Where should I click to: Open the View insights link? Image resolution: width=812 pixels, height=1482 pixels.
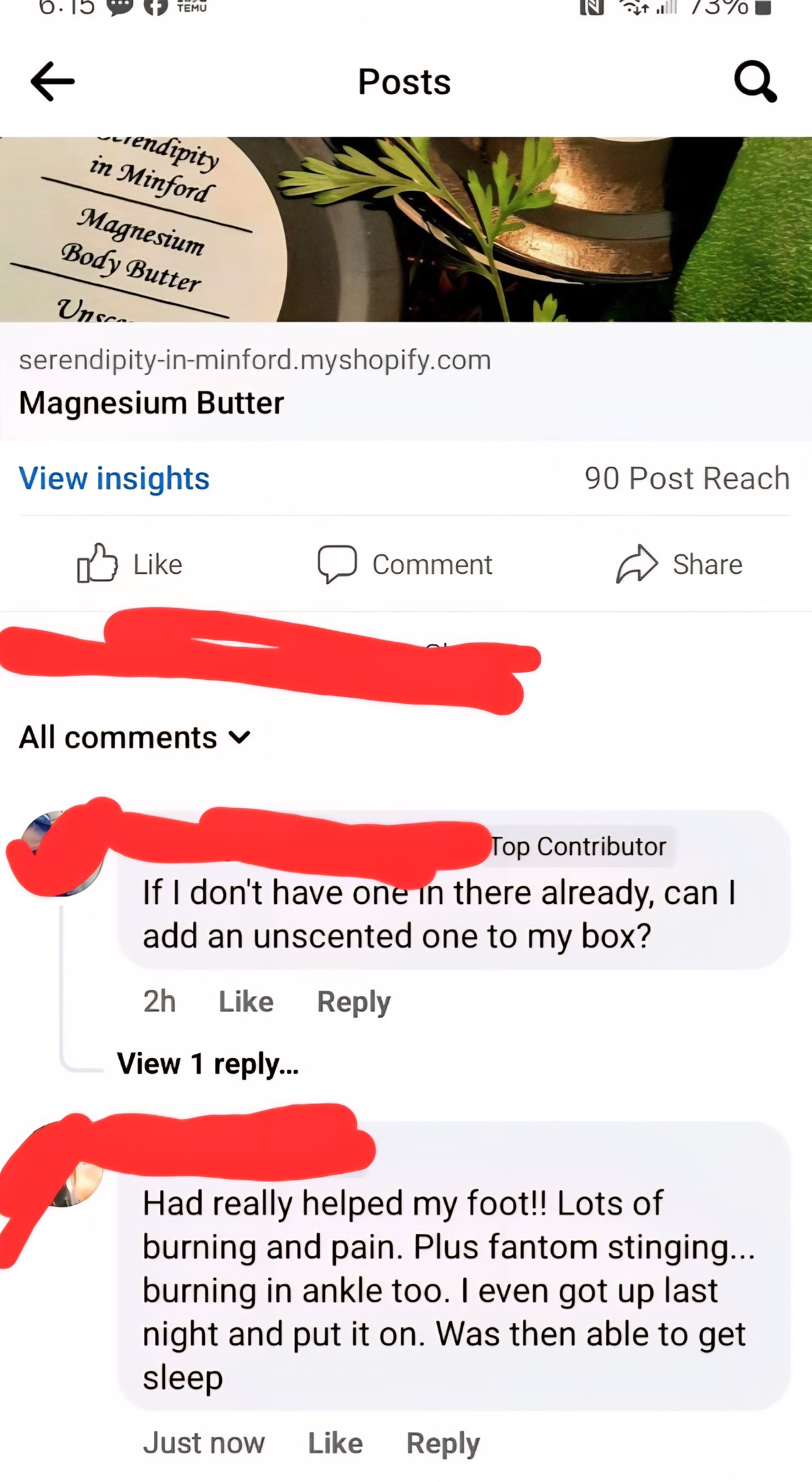[114, 478]
